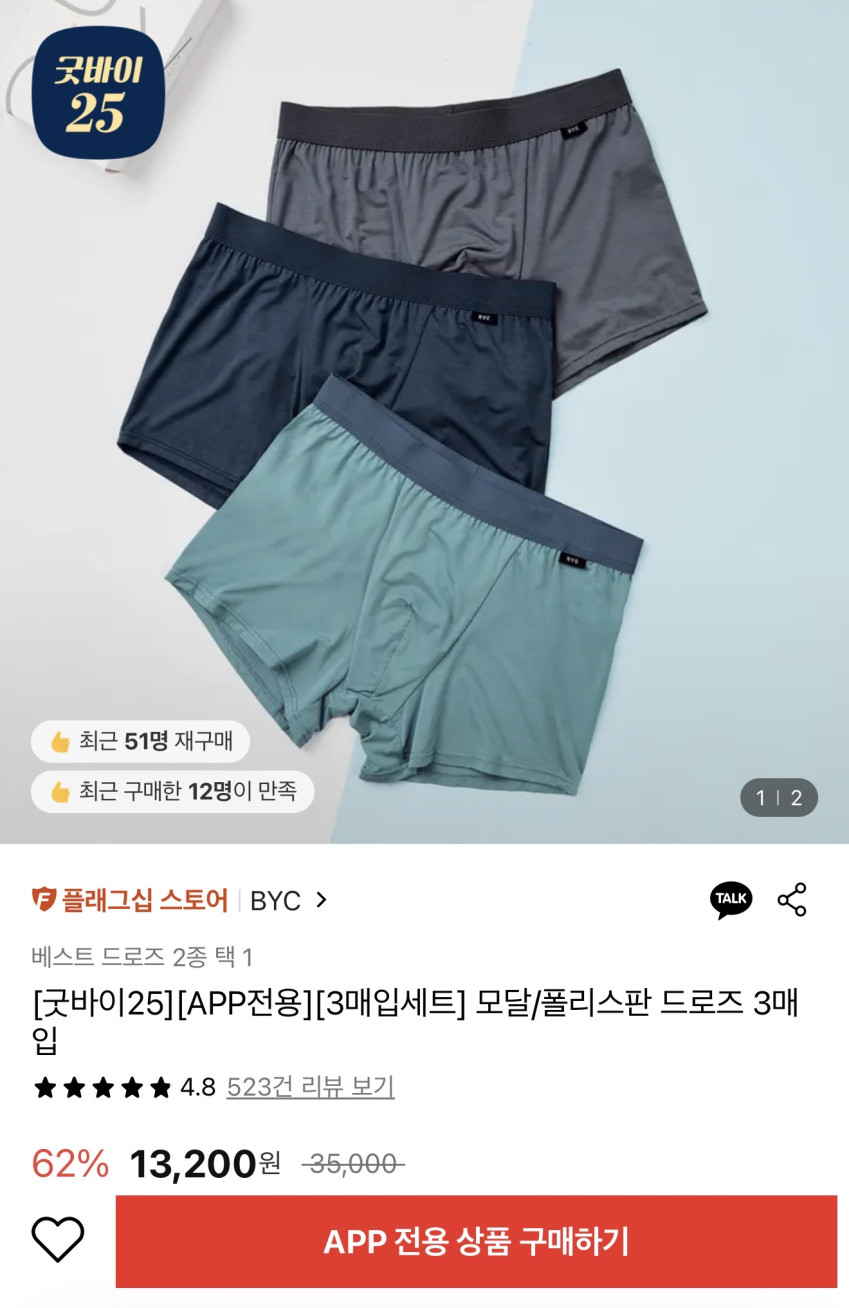Open KakaoTalk chat inquiry

click(x=731, y=900)
